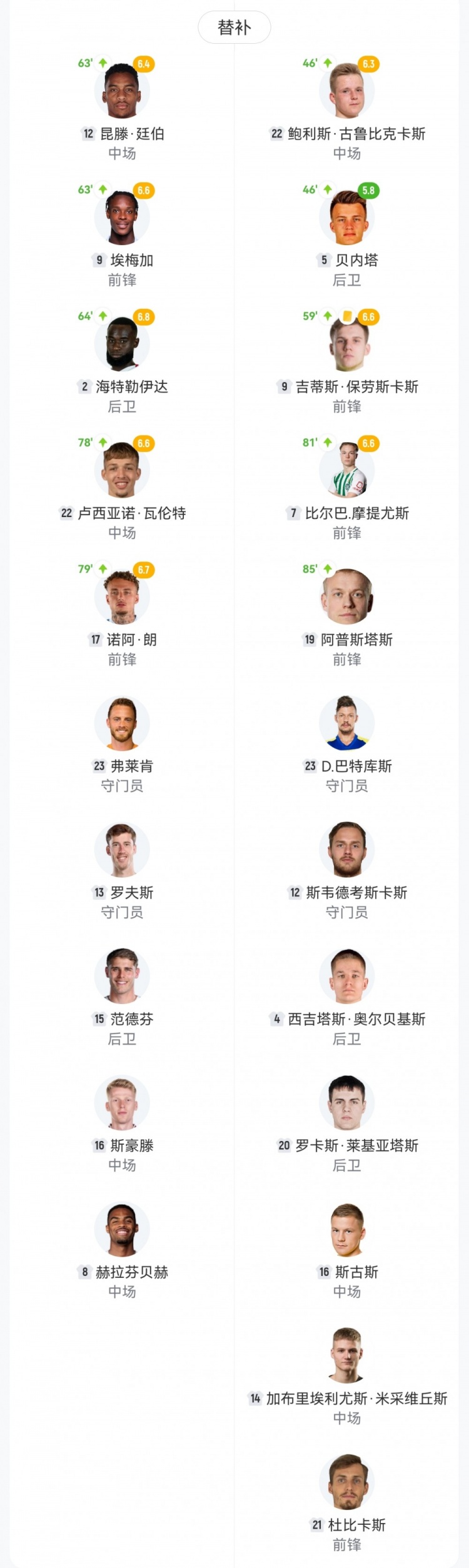View 斯韦德考斯卡斯's player details
Viewport: 469px width, 1568px height.
click(x=347, y=850)
